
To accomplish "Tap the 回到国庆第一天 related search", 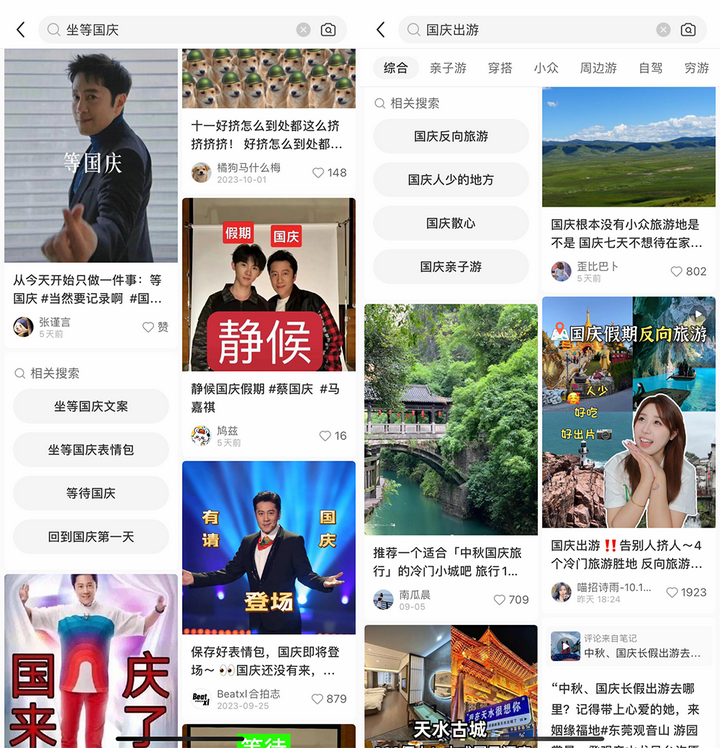I will coord(91,537).
